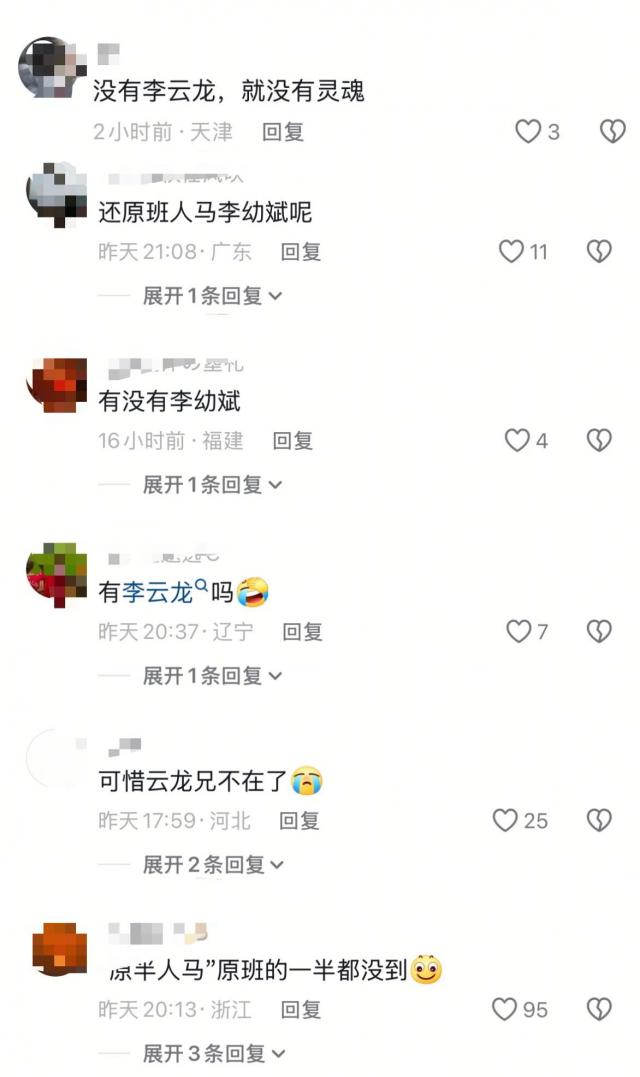The image size is (640, 1077).
Task: Expand 1 reply under "有没有李幼斌"
Action: click(212, 485)
